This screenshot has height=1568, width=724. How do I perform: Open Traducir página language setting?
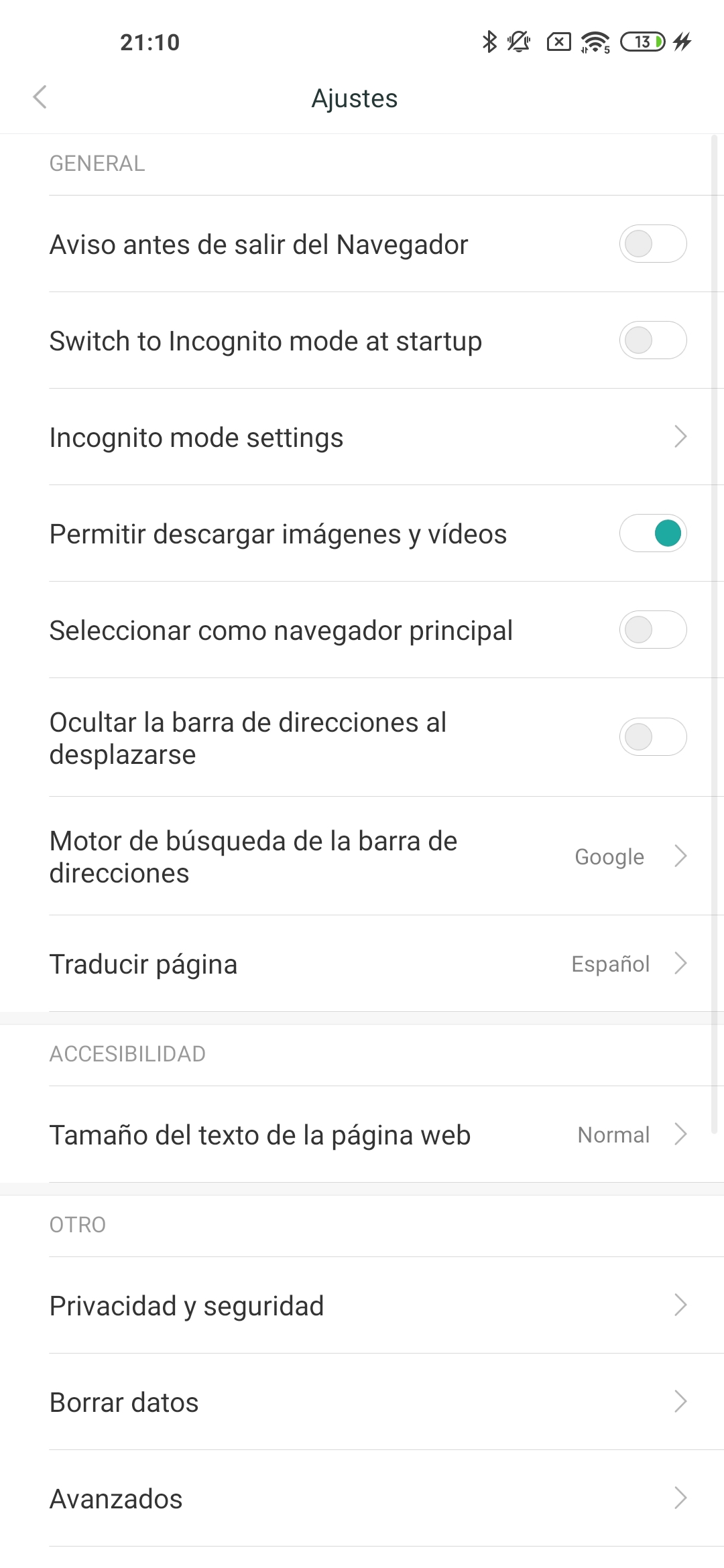(362, 964)
